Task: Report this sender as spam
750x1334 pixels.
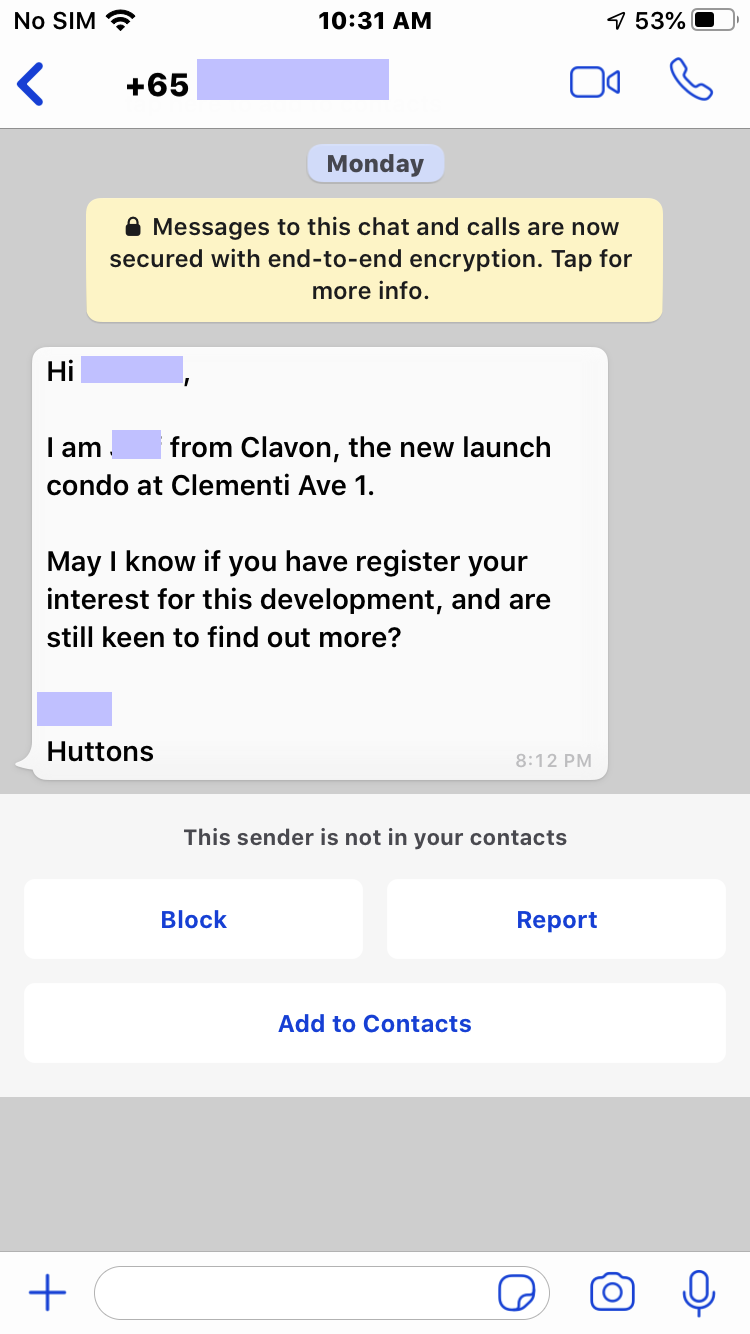Action: pos(556,919)
